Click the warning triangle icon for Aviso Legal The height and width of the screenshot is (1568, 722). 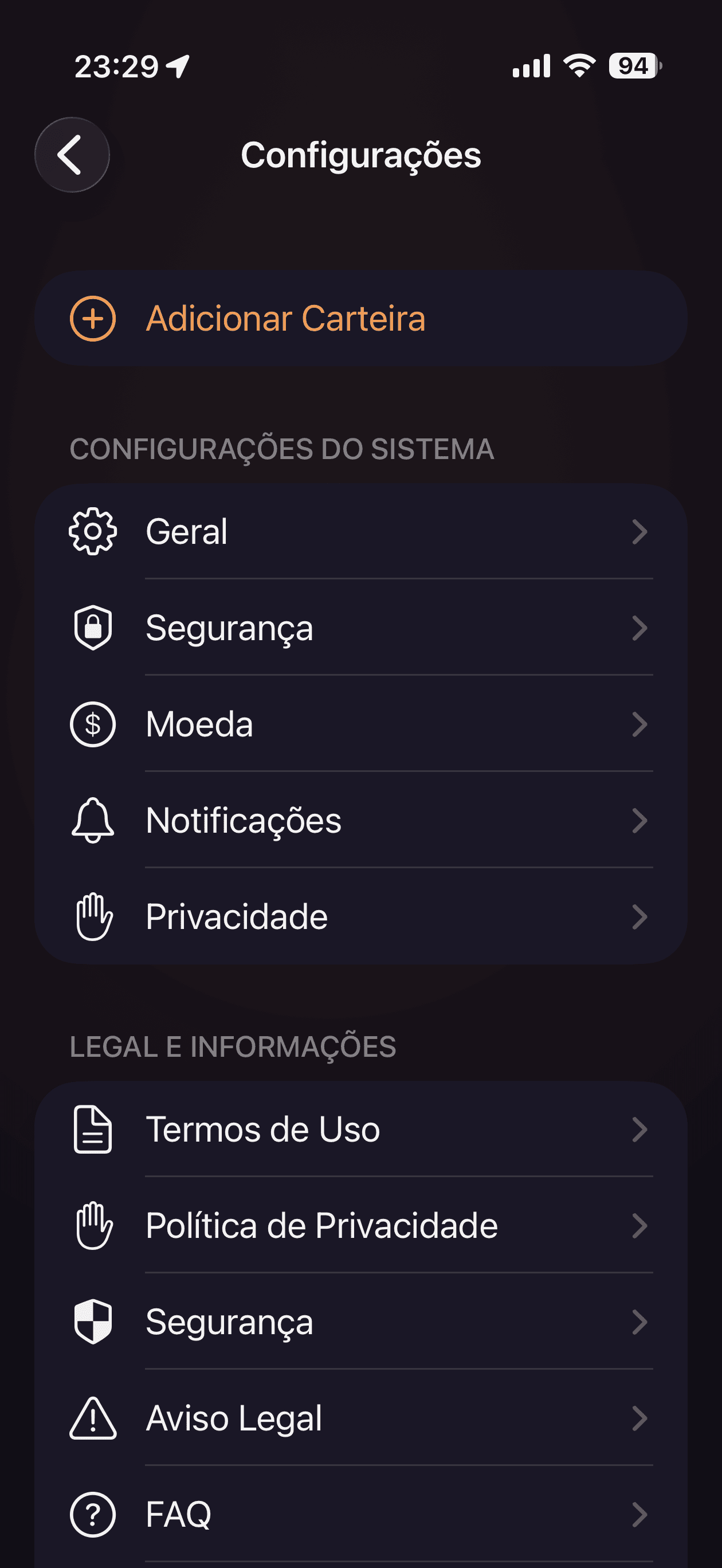tap(92, 1417)
